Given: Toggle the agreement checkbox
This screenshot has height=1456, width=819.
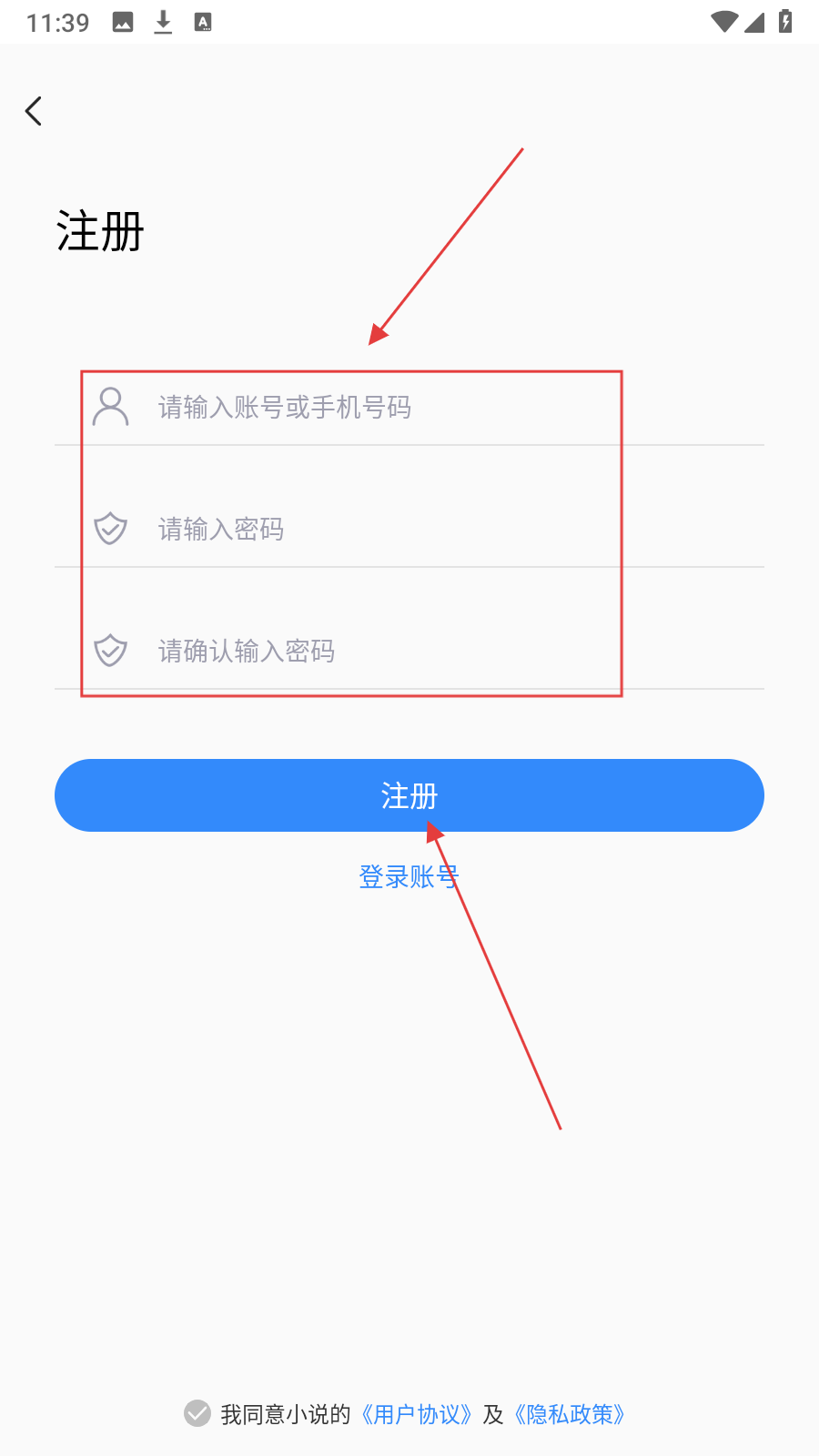Looking at the screenshot, I should click(x=197, y=1413).
